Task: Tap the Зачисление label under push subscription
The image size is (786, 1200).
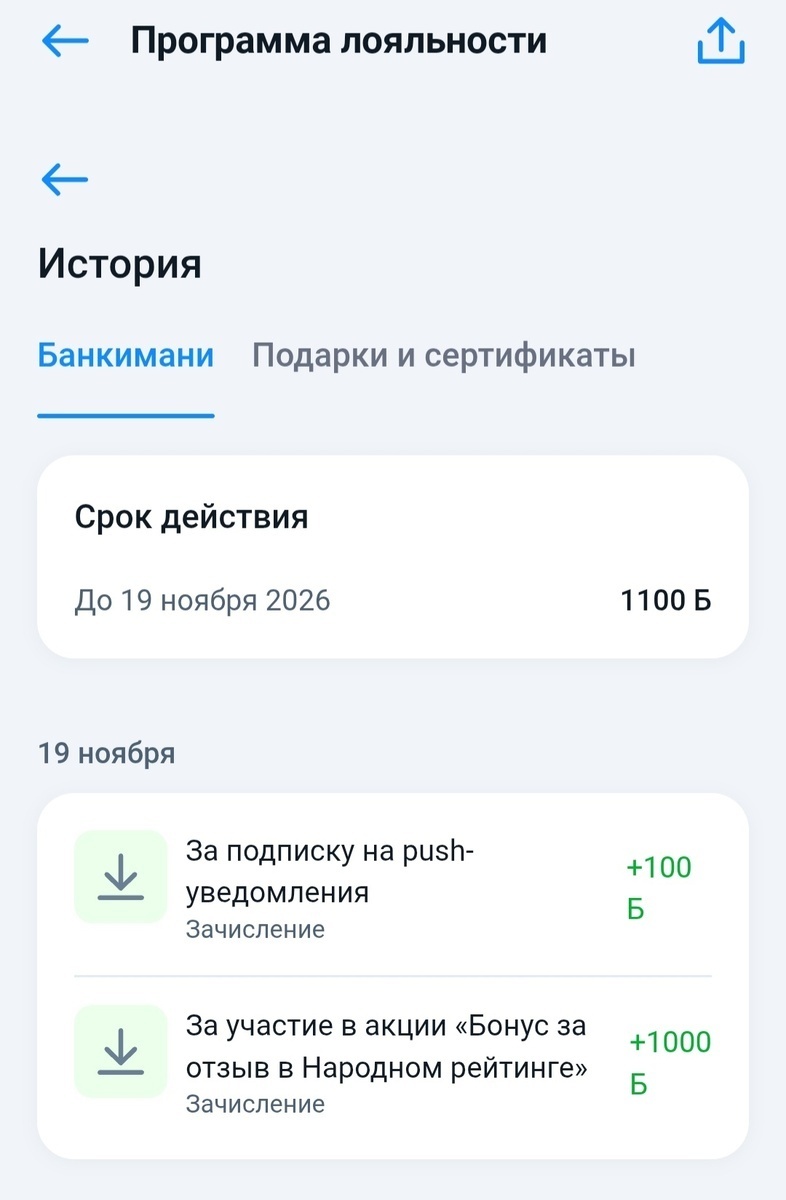Action: 255,928
